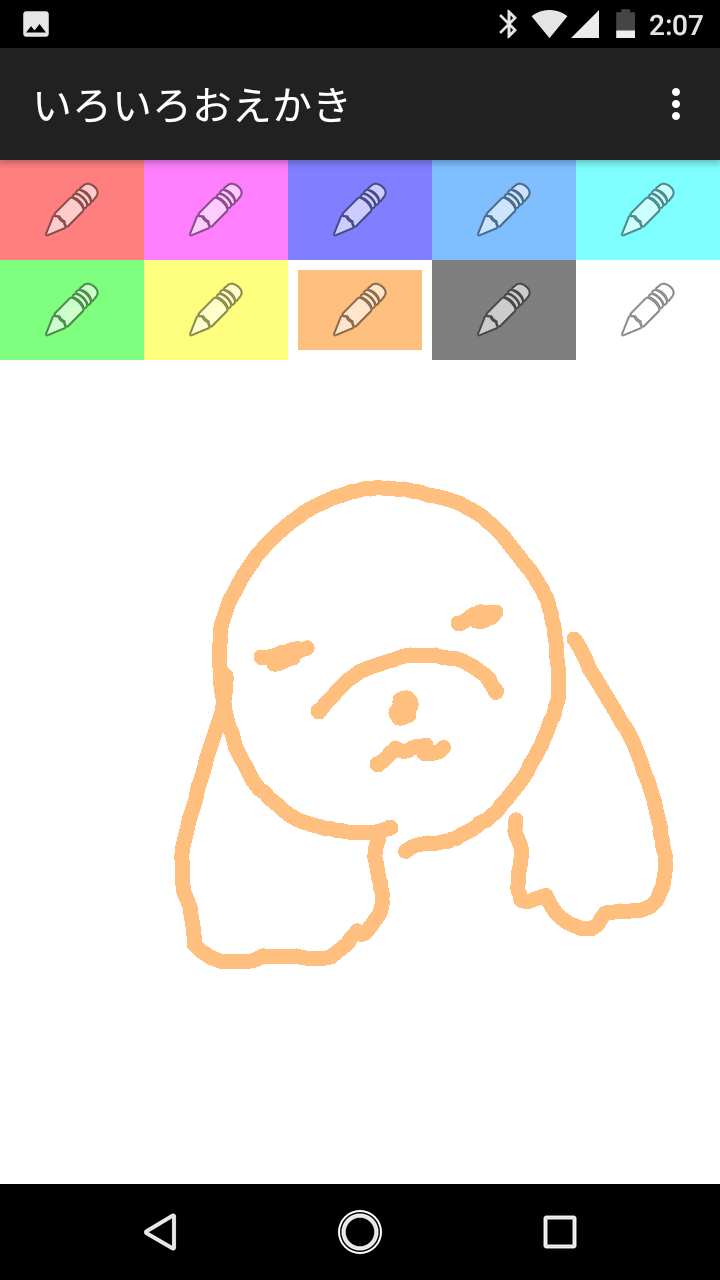Choose the white eraser crayon
The width and height of the screenshot is (720, 1280).
click(x=647, y=309)
